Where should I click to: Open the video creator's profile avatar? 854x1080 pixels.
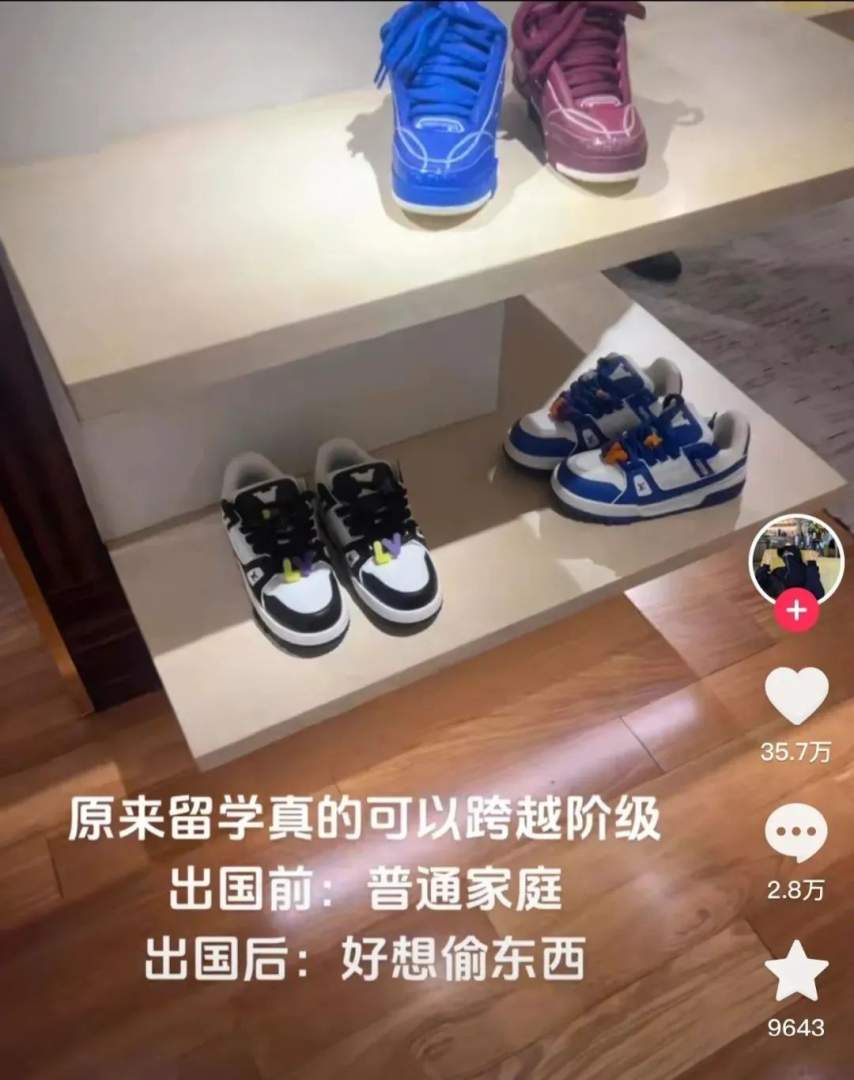796,561
